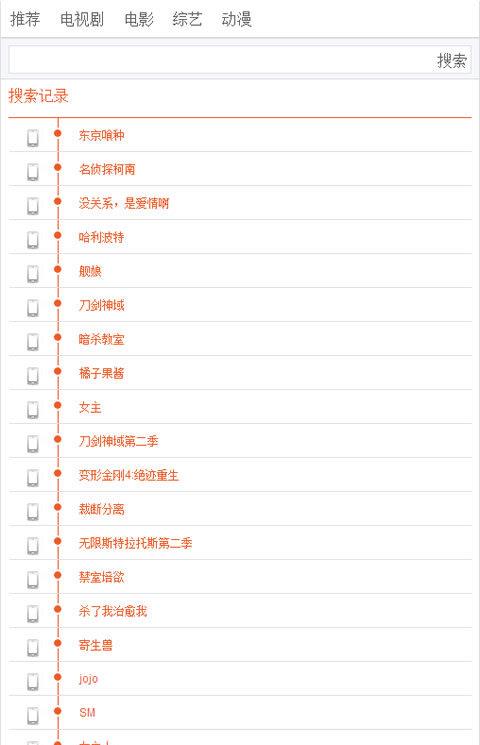Screen dimensions: 480x745
Task: Open the 舰娘 search record
Action: coord(90,271)
